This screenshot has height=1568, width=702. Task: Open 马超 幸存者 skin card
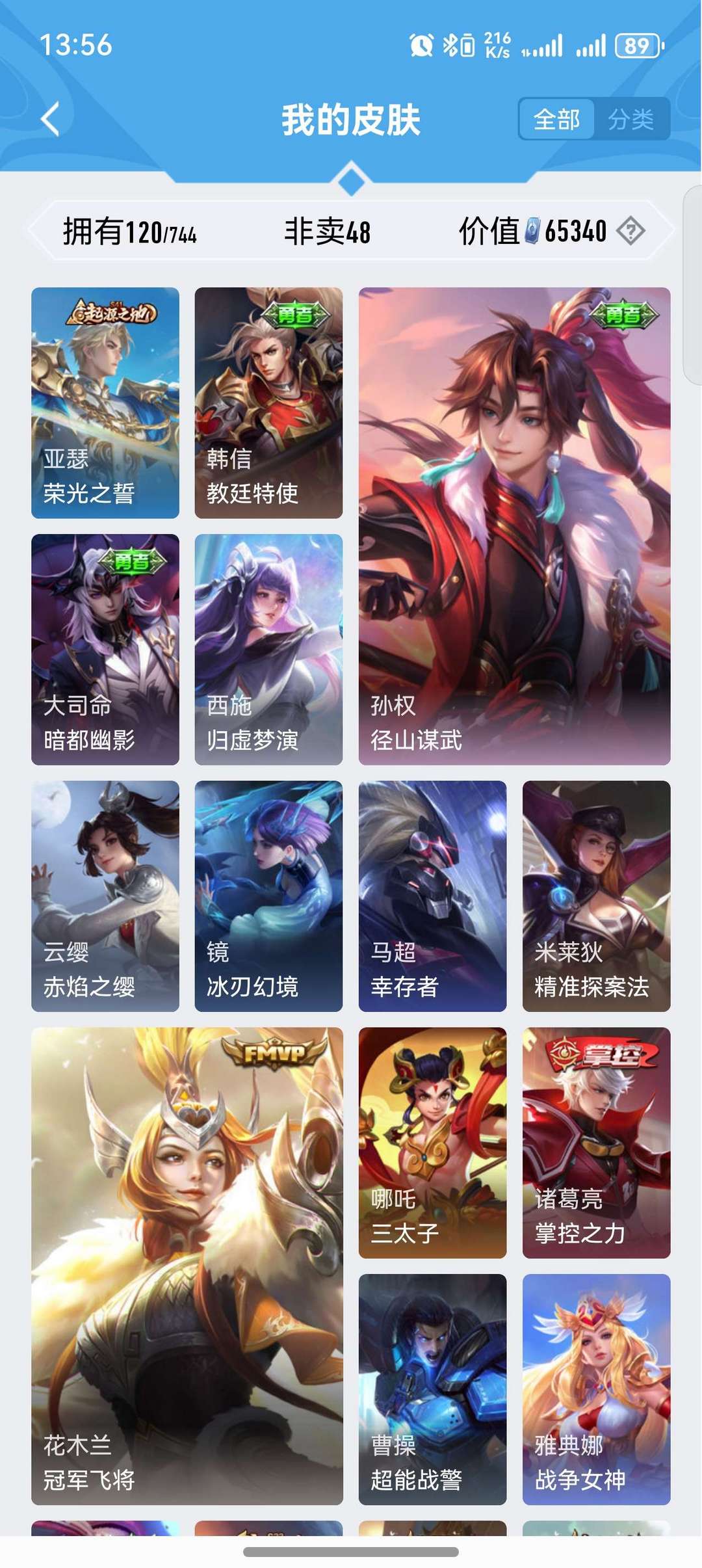point(432,896)
